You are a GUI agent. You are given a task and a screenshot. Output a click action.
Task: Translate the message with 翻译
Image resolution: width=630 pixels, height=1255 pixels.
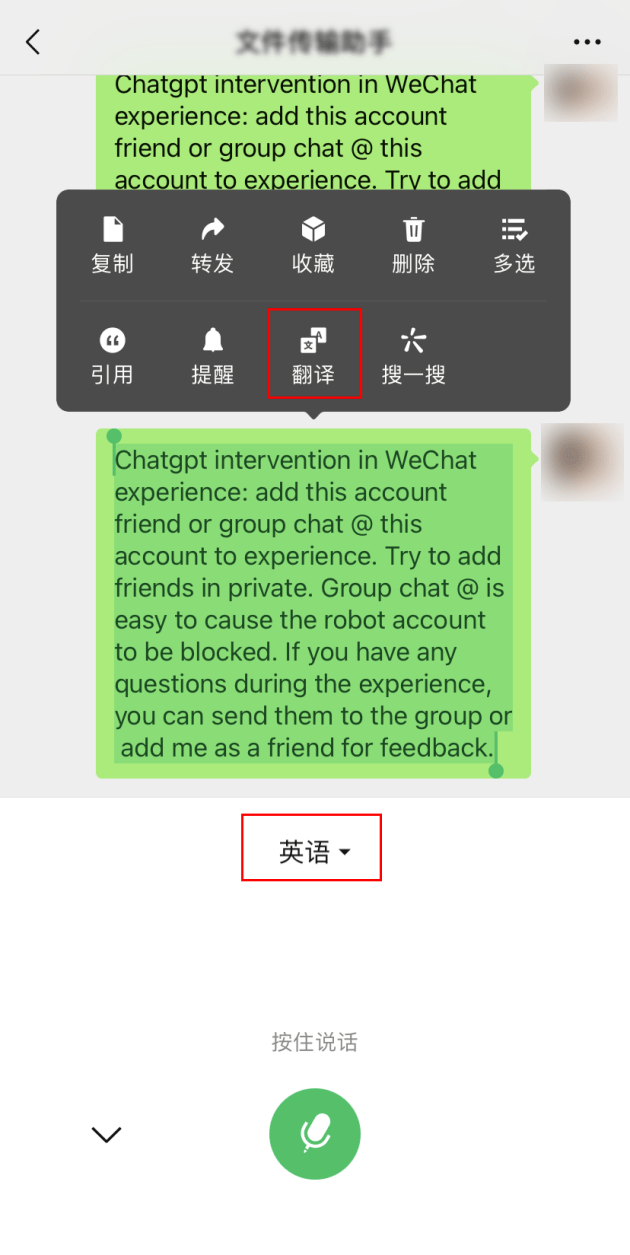click(314, 356)
